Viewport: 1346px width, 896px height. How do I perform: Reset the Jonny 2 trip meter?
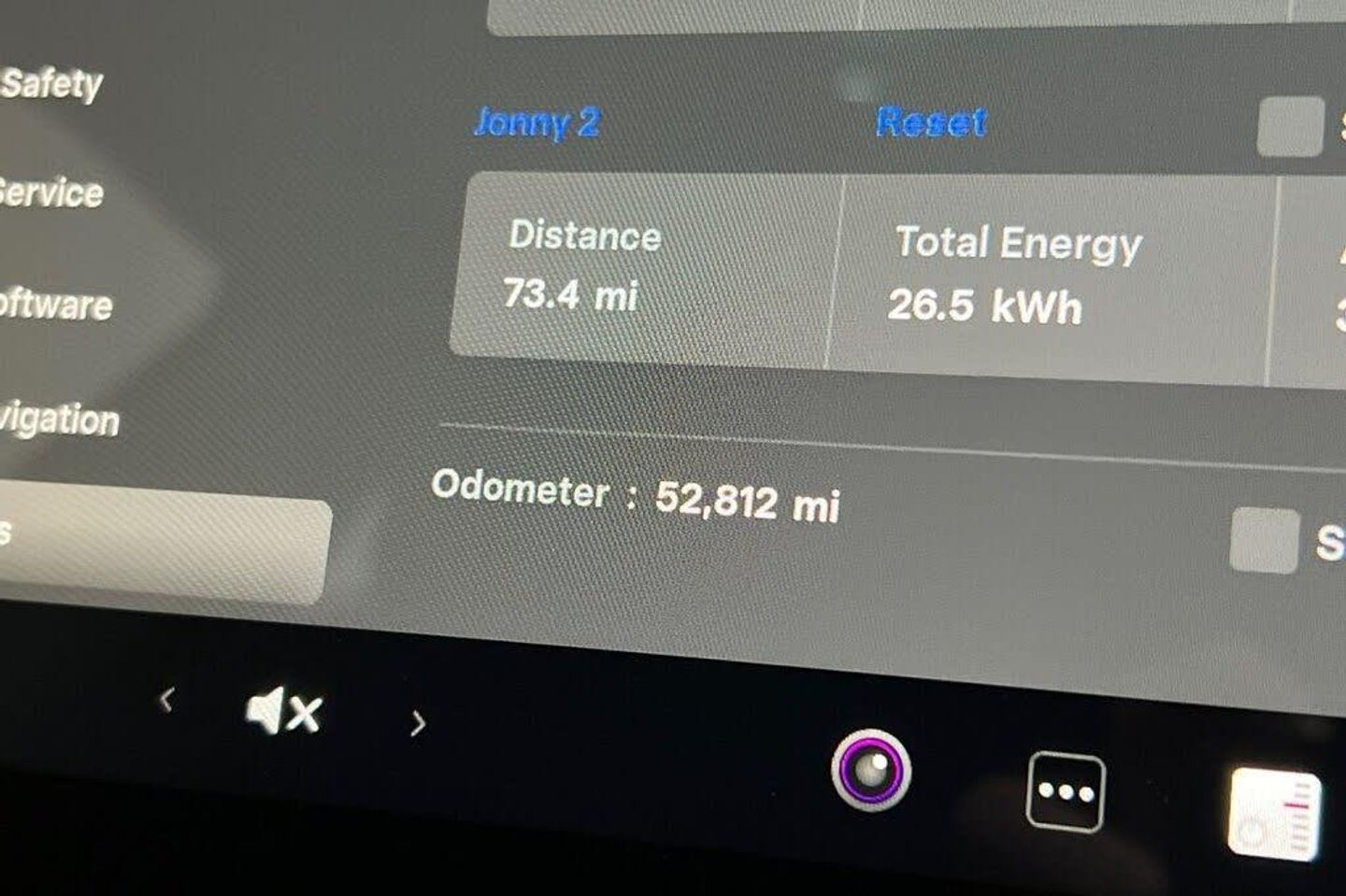pos(930,121)
